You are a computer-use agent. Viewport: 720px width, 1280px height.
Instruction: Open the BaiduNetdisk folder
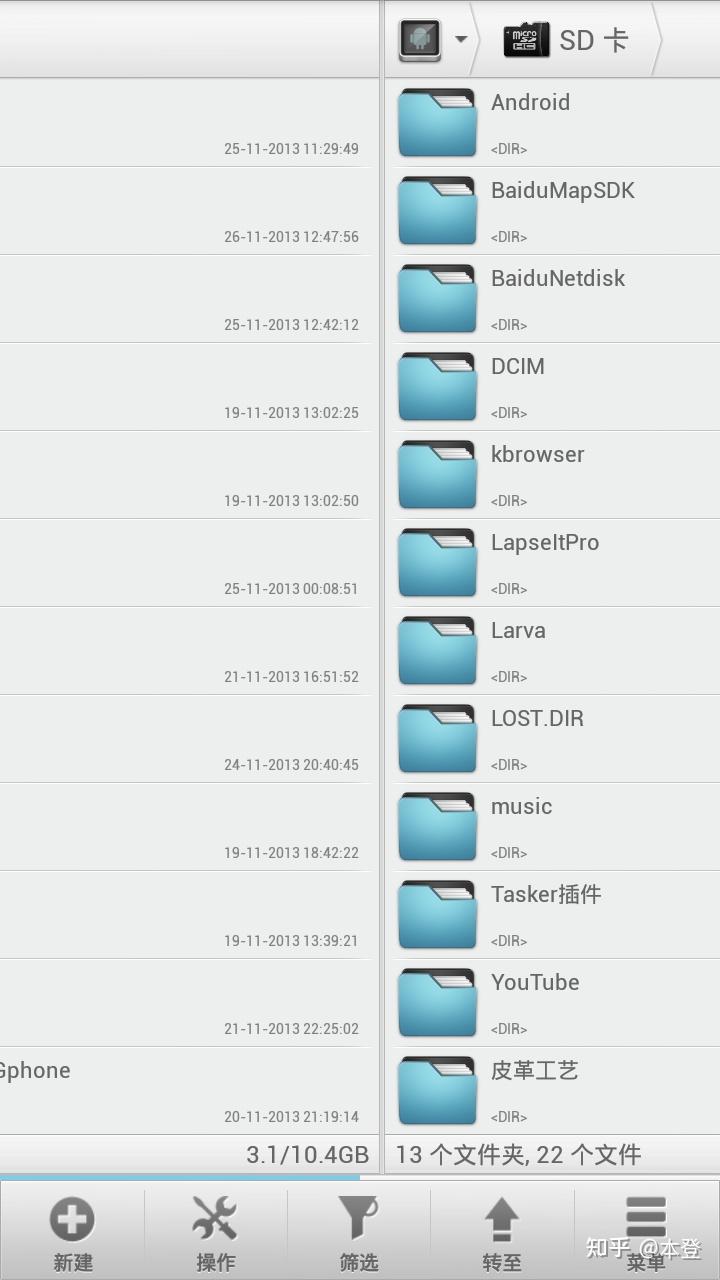pyautogui.click(x=557, y=298)
